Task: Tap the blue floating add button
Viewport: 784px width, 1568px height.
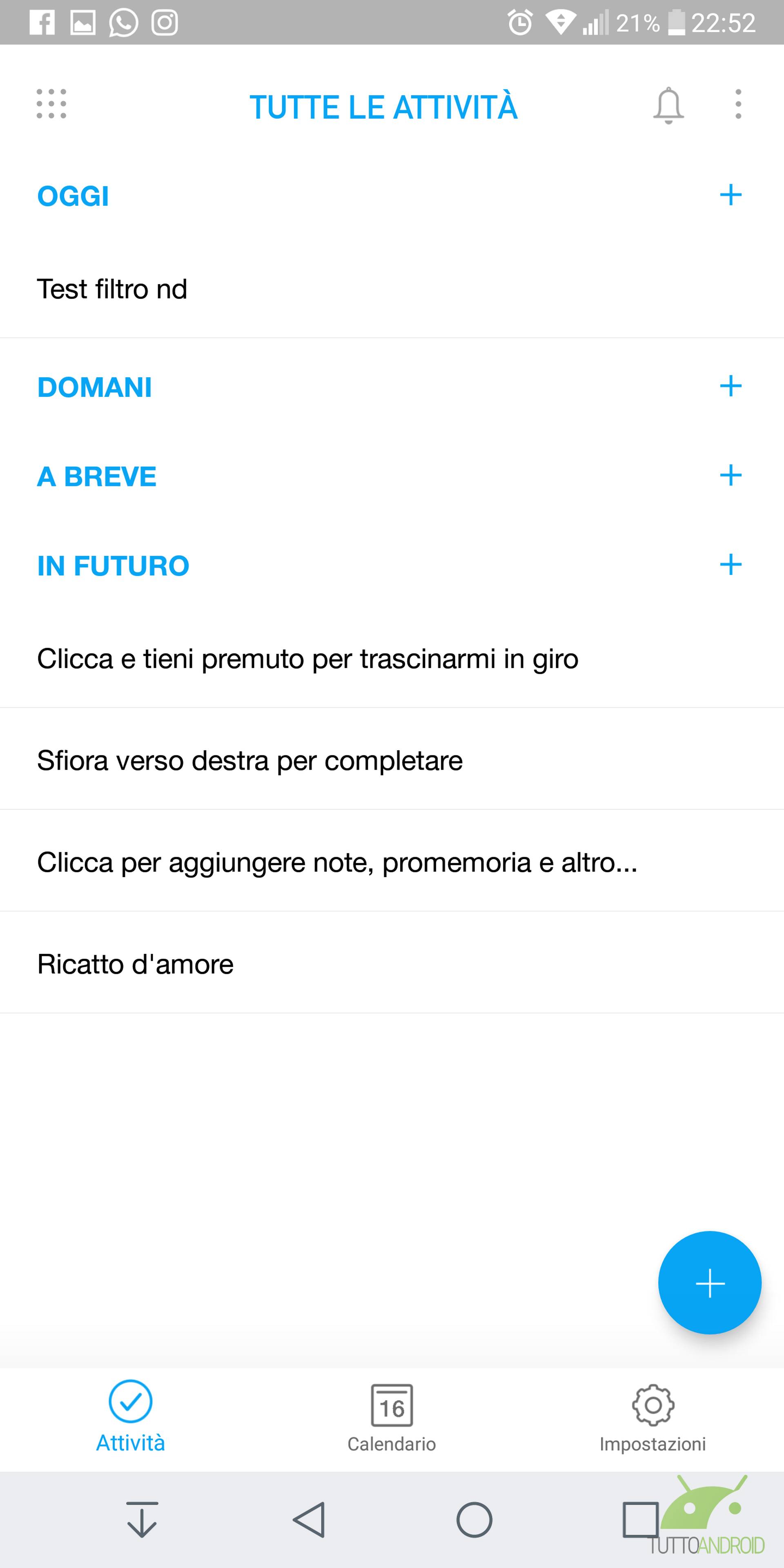Action: coord(710,1283)
